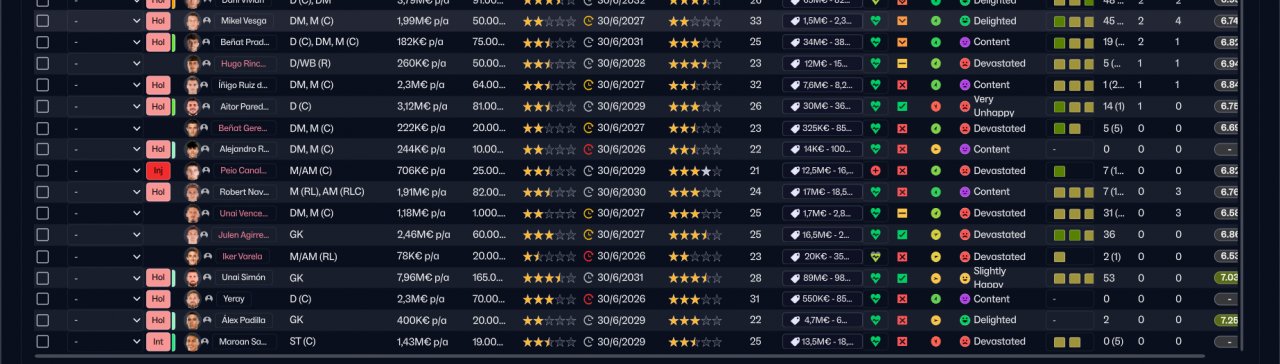The width and height of the screenshot is (1280, 364).
Task: Open Peio Canales' profile
Action: pyautogui.click(x=244, y=171)
